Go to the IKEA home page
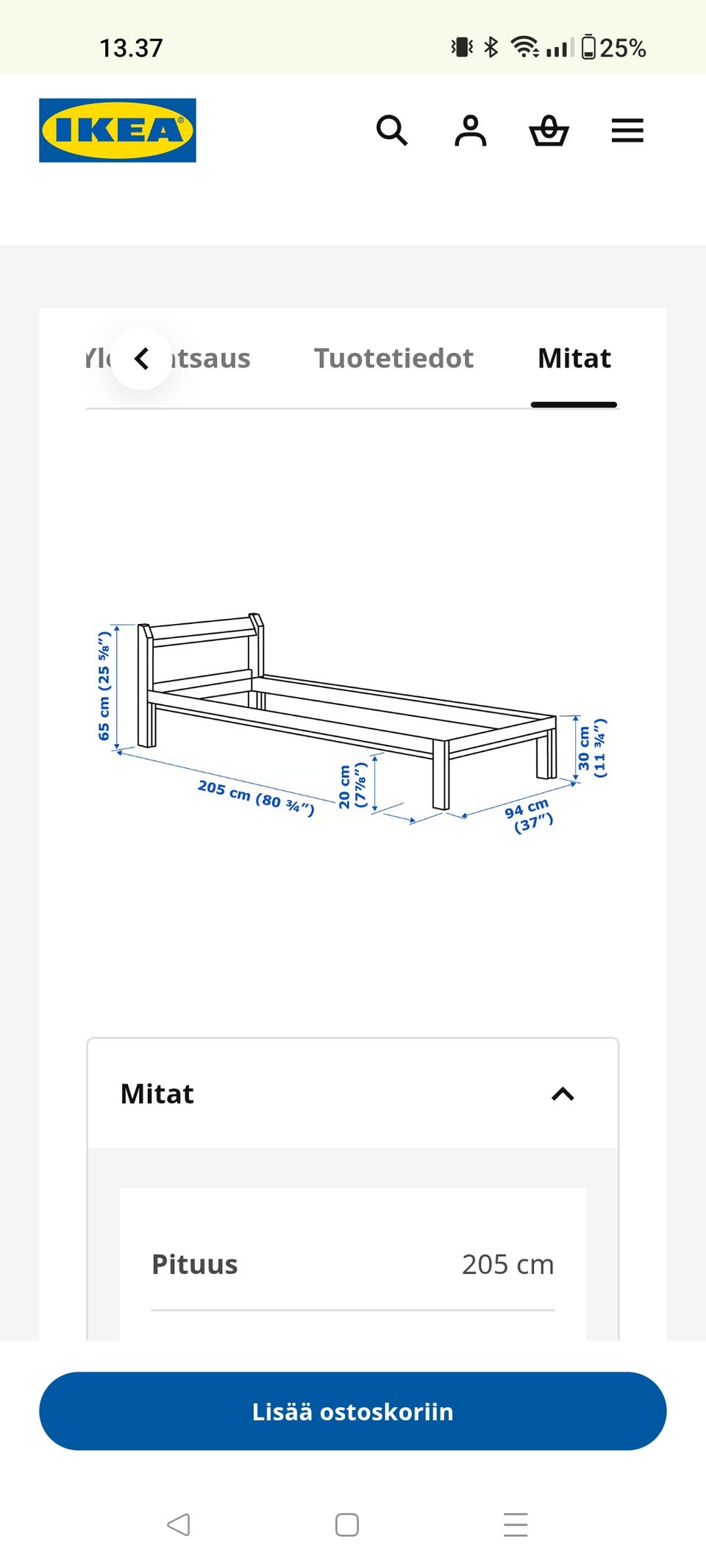Image resolution: width=706 pixels, height=1568 pixels. (x=118, y=130)
